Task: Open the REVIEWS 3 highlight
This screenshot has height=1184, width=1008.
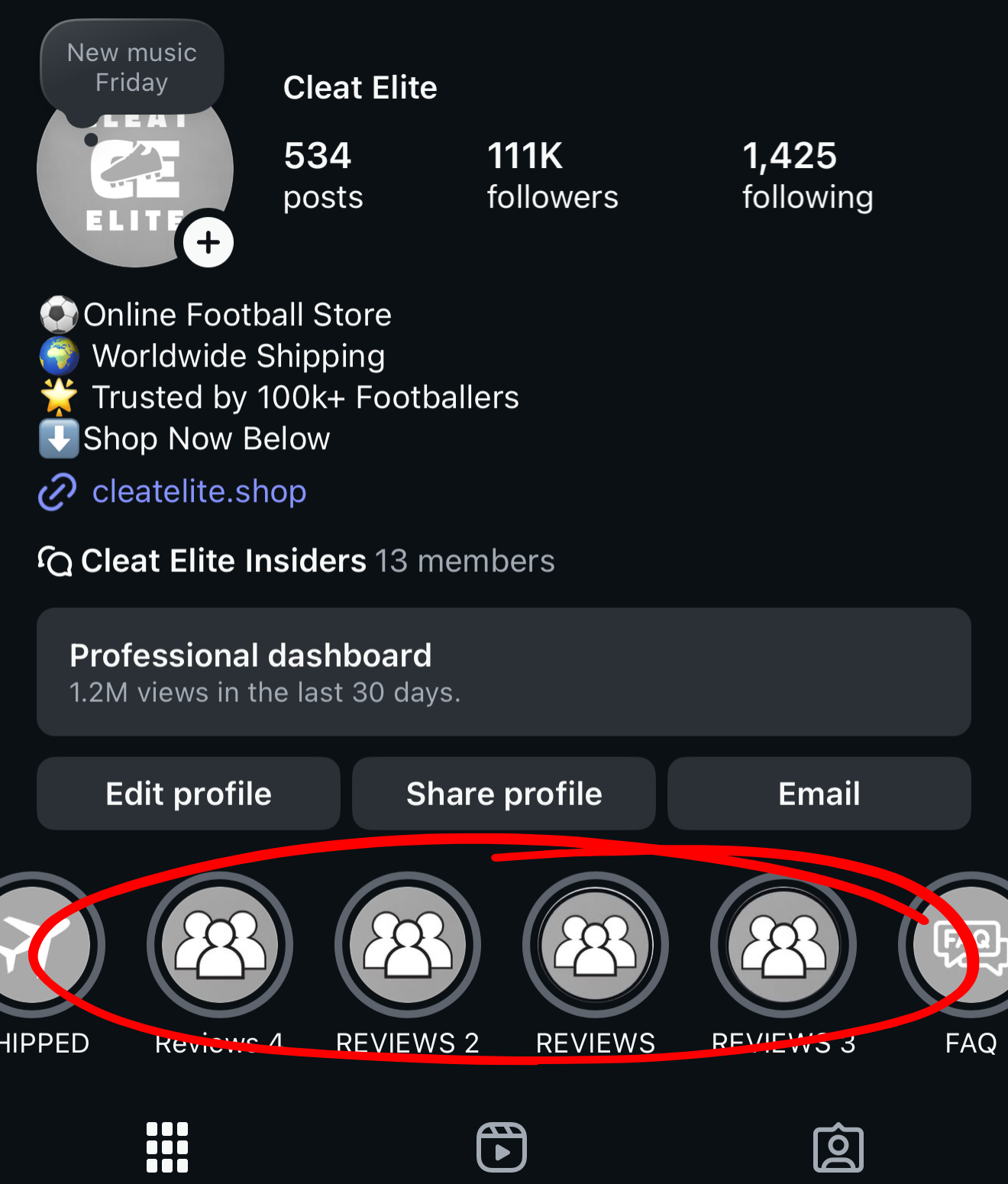Action: (x=783, y=945)
